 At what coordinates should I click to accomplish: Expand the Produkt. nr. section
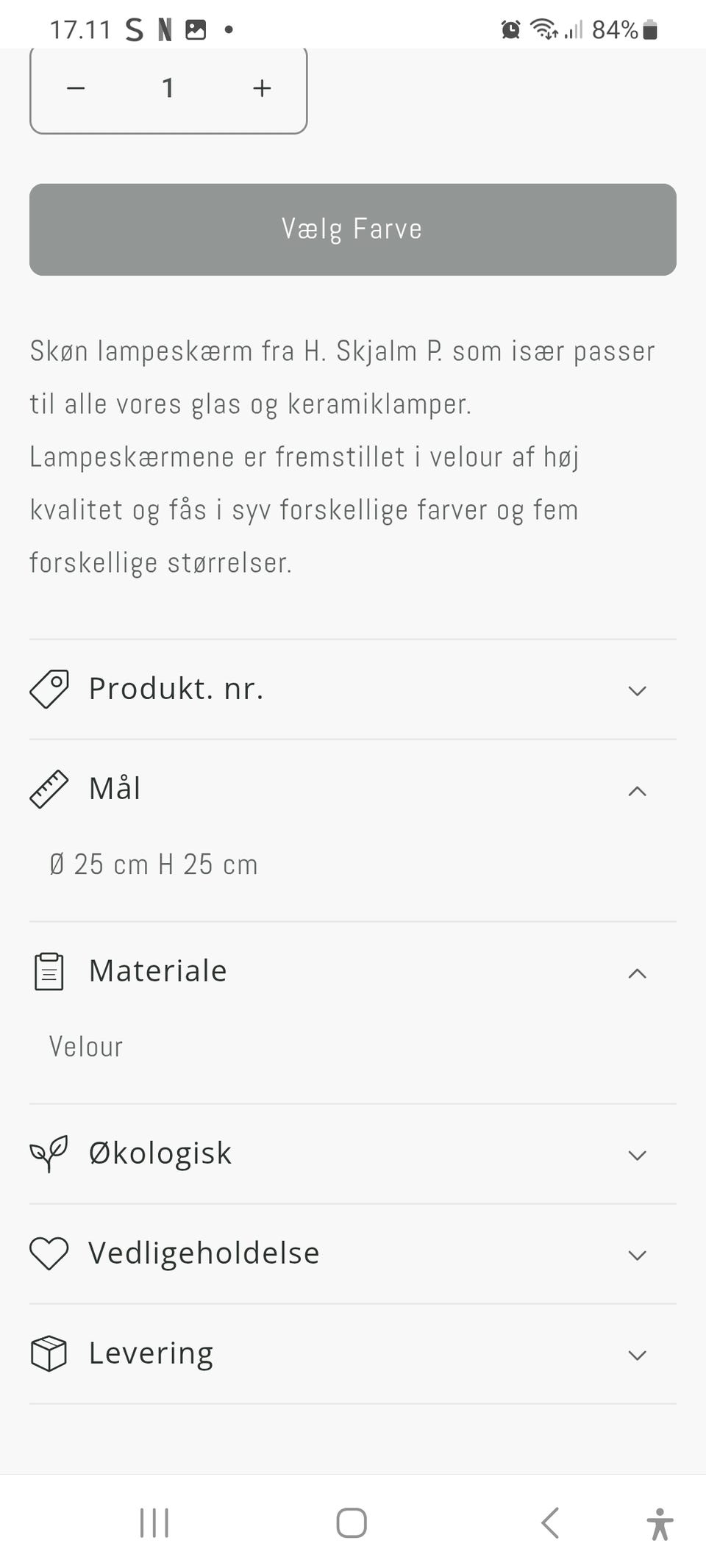click(637, 690)
